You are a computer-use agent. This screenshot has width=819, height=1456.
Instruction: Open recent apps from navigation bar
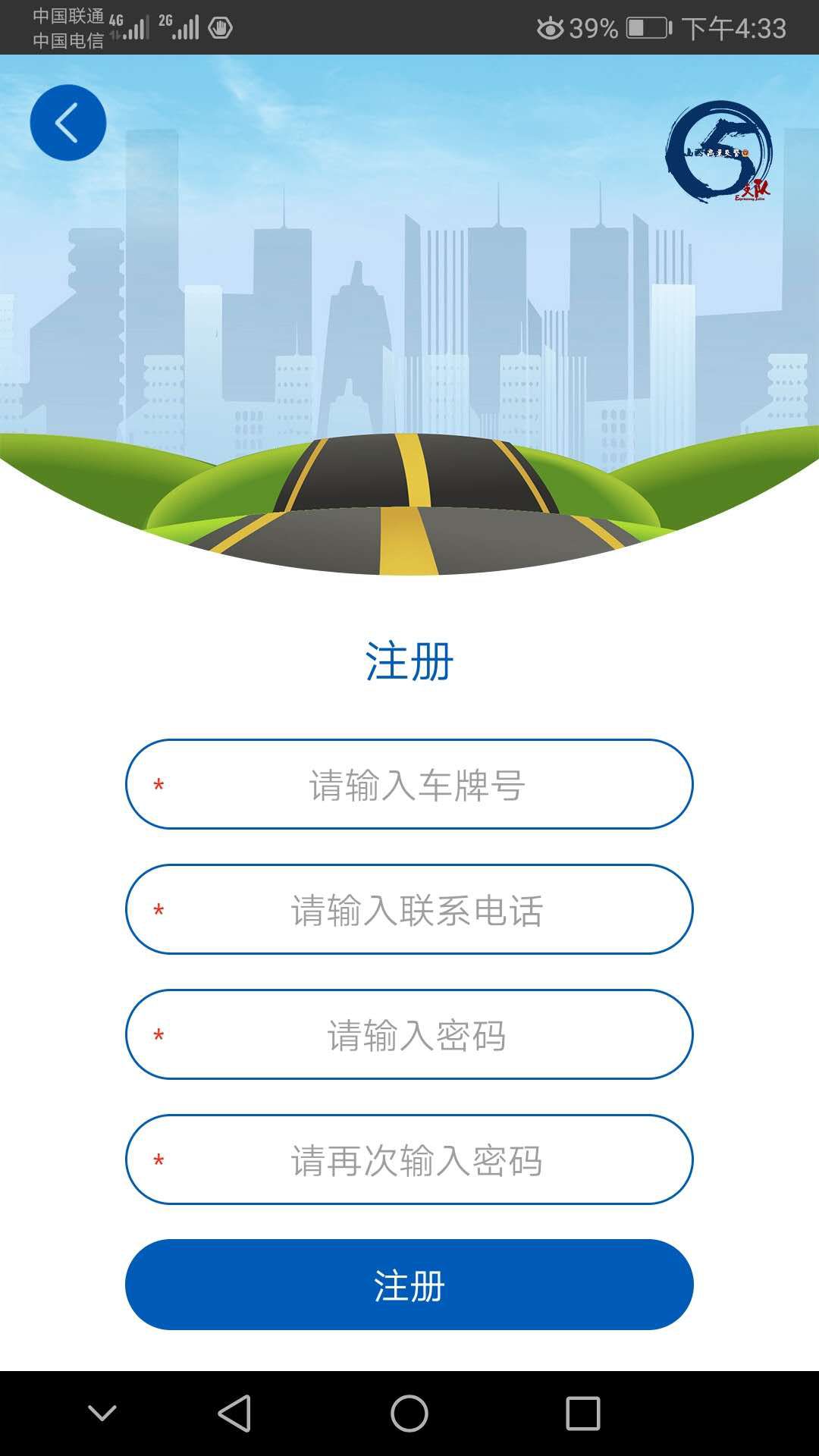pyautogui.click(x=583, y=1414)
